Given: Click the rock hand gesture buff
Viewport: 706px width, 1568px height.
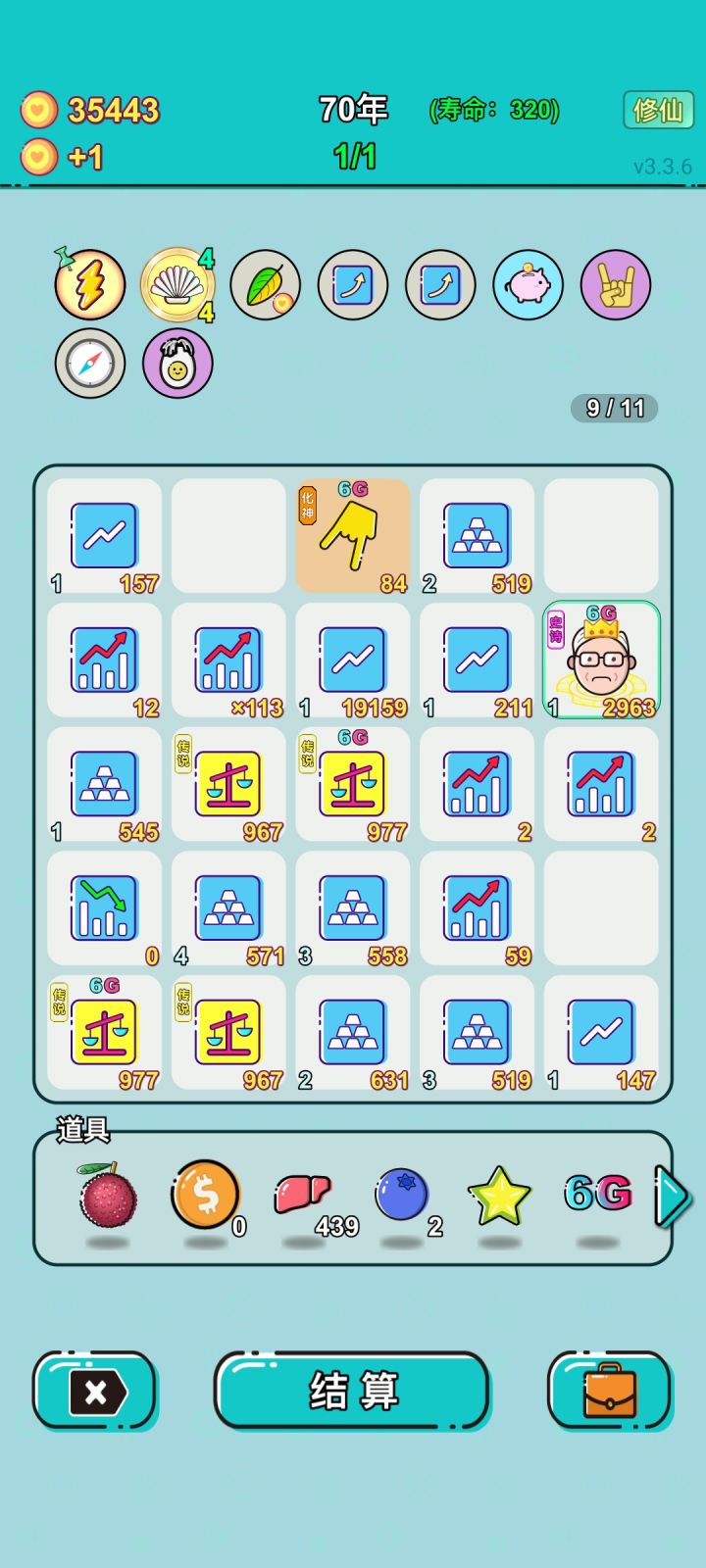Looking at the screenshot, I should (615, 284).
